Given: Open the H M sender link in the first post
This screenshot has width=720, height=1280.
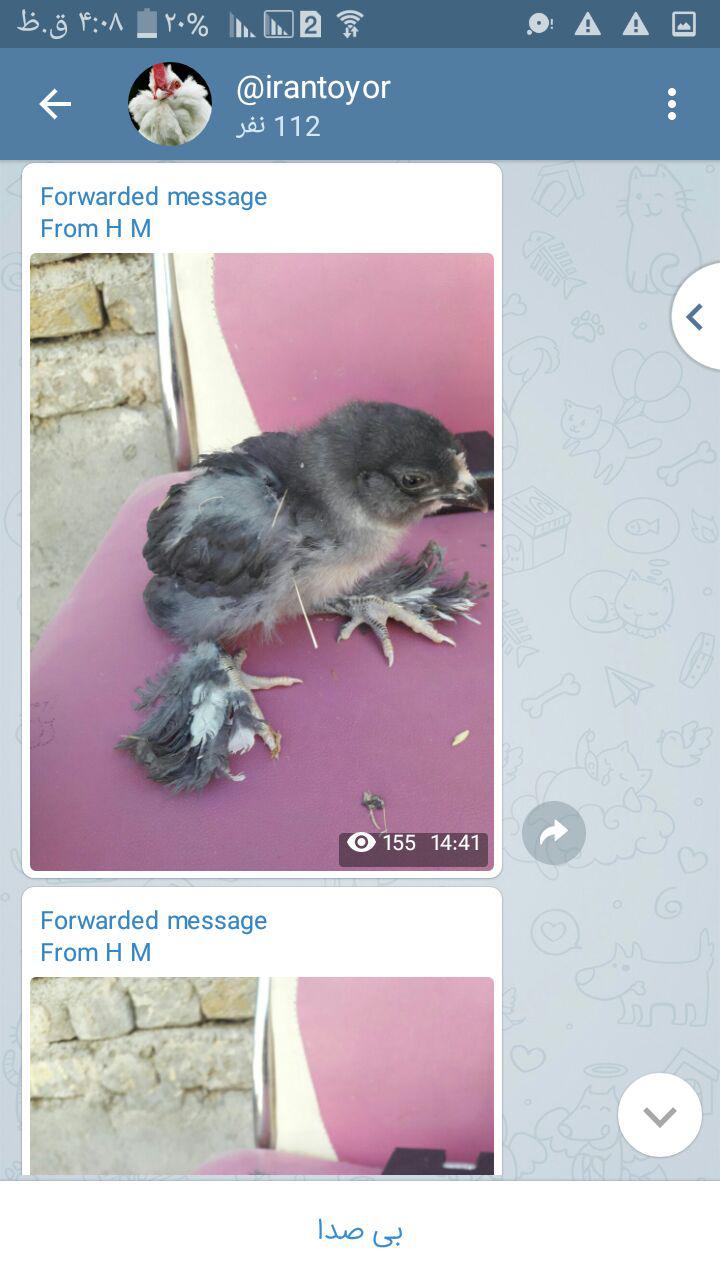Looking at the screenshot, I should (x=96, y=229).
